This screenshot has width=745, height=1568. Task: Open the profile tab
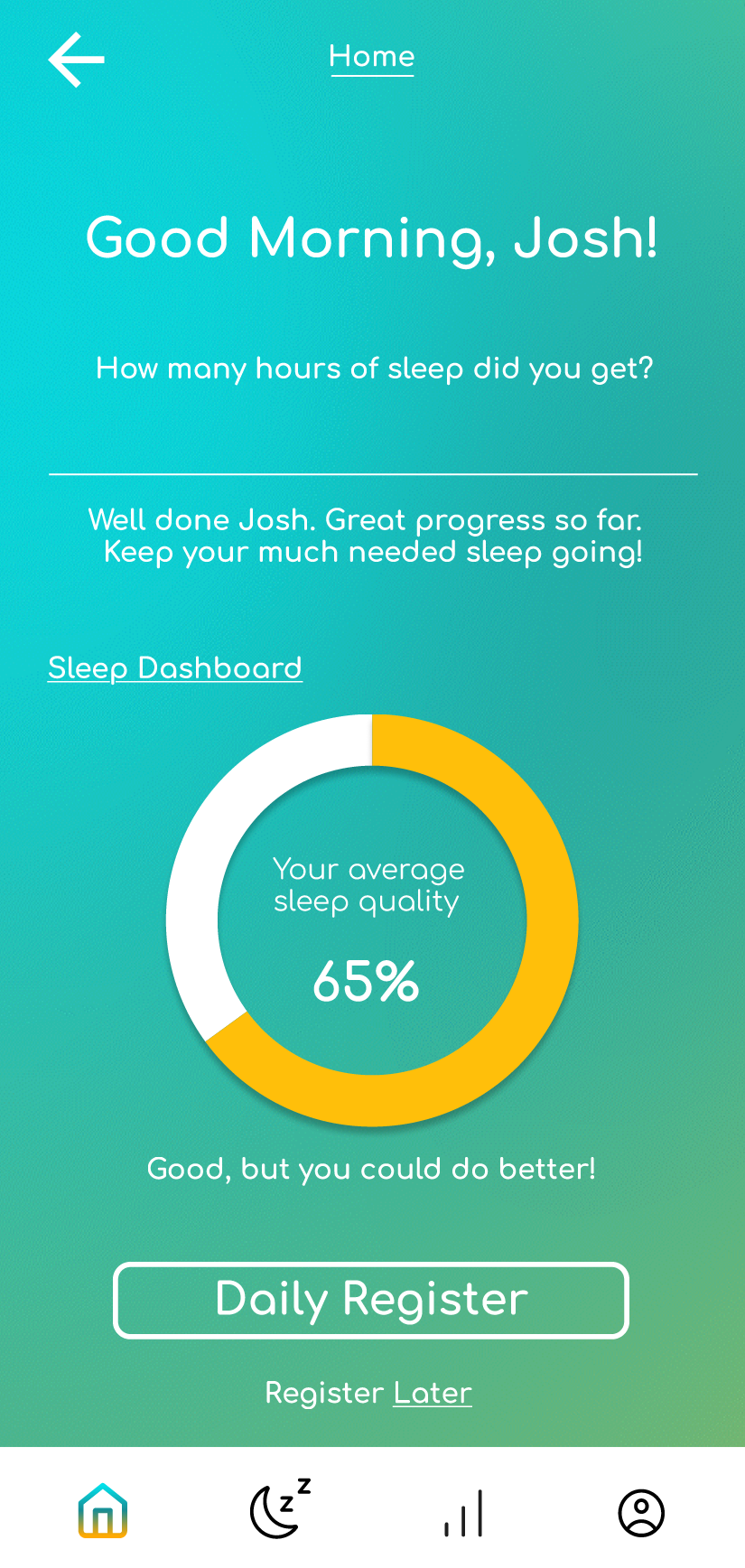(x=641, y=1513)
